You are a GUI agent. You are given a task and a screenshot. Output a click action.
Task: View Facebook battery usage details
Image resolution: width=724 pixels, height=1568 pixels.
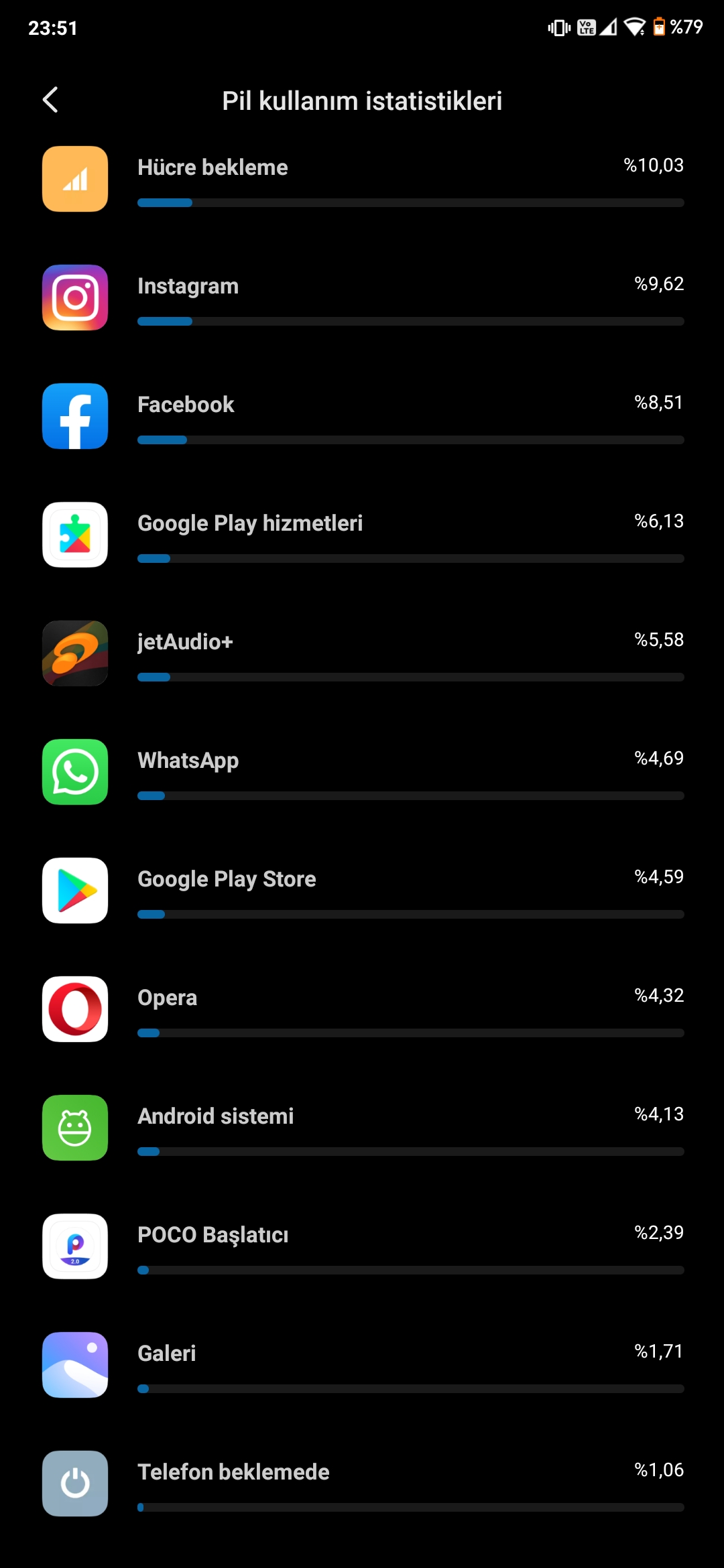pos(362,416)
